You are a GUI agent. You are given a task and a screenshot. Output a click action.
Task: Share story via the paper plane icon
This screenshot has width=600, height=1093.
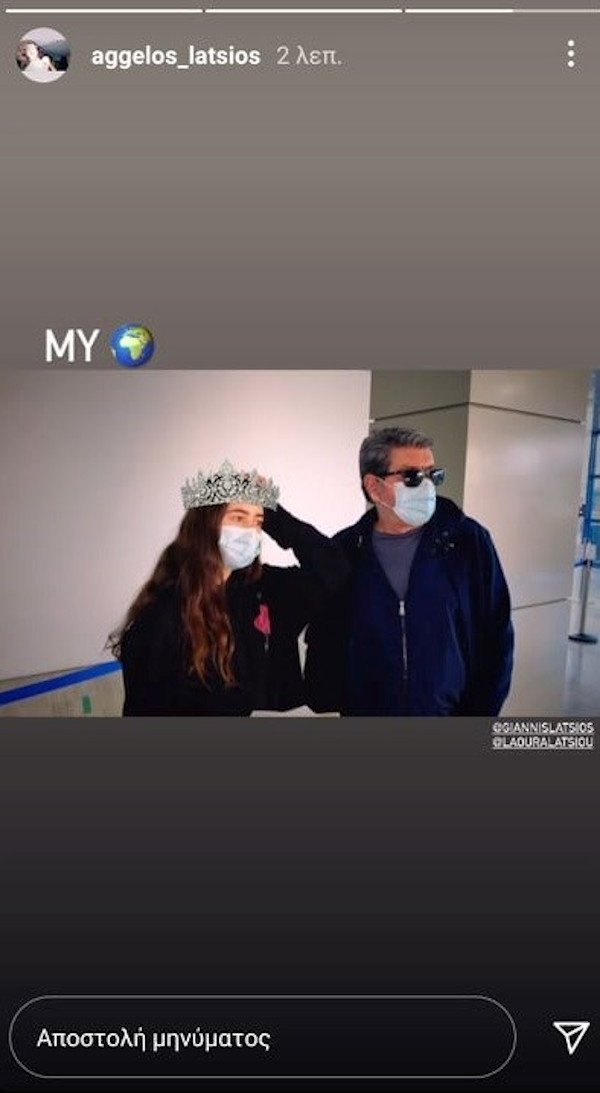point(571,1037)
